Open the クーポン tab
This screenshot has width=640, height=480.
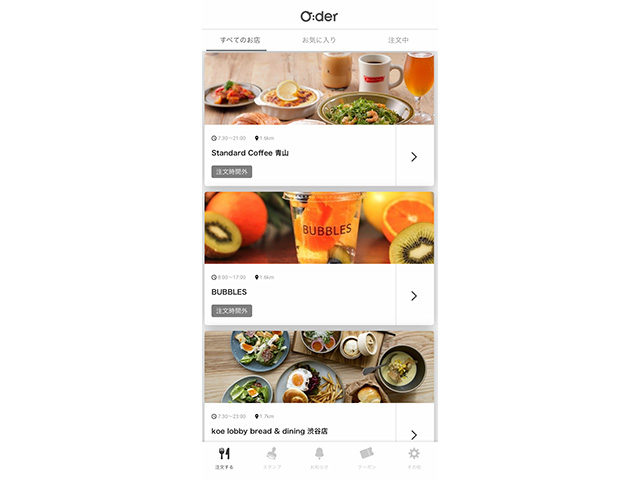[x=367, y=459]
